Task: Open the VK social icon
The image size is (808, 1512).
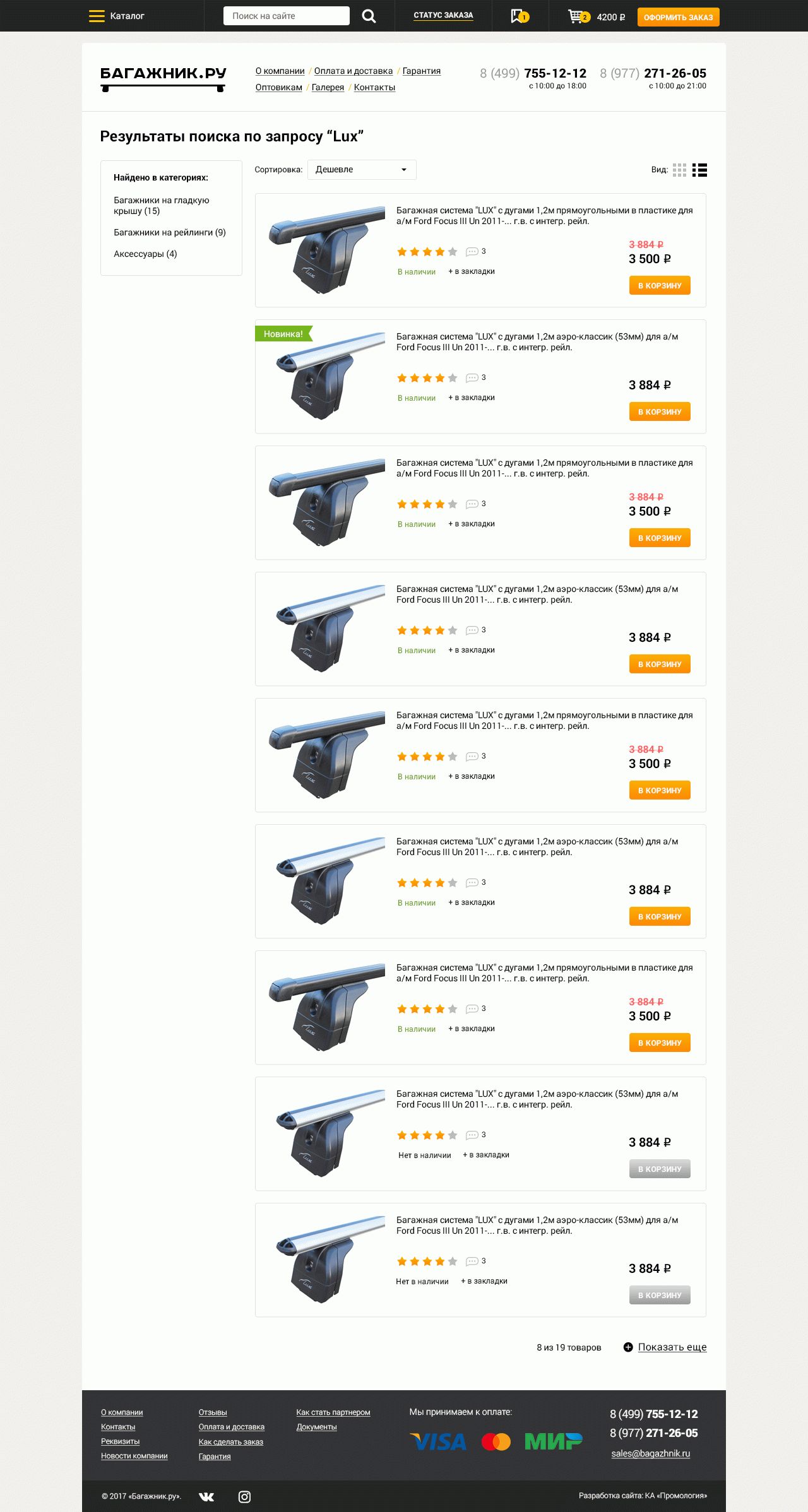Action: [206, 1497]
